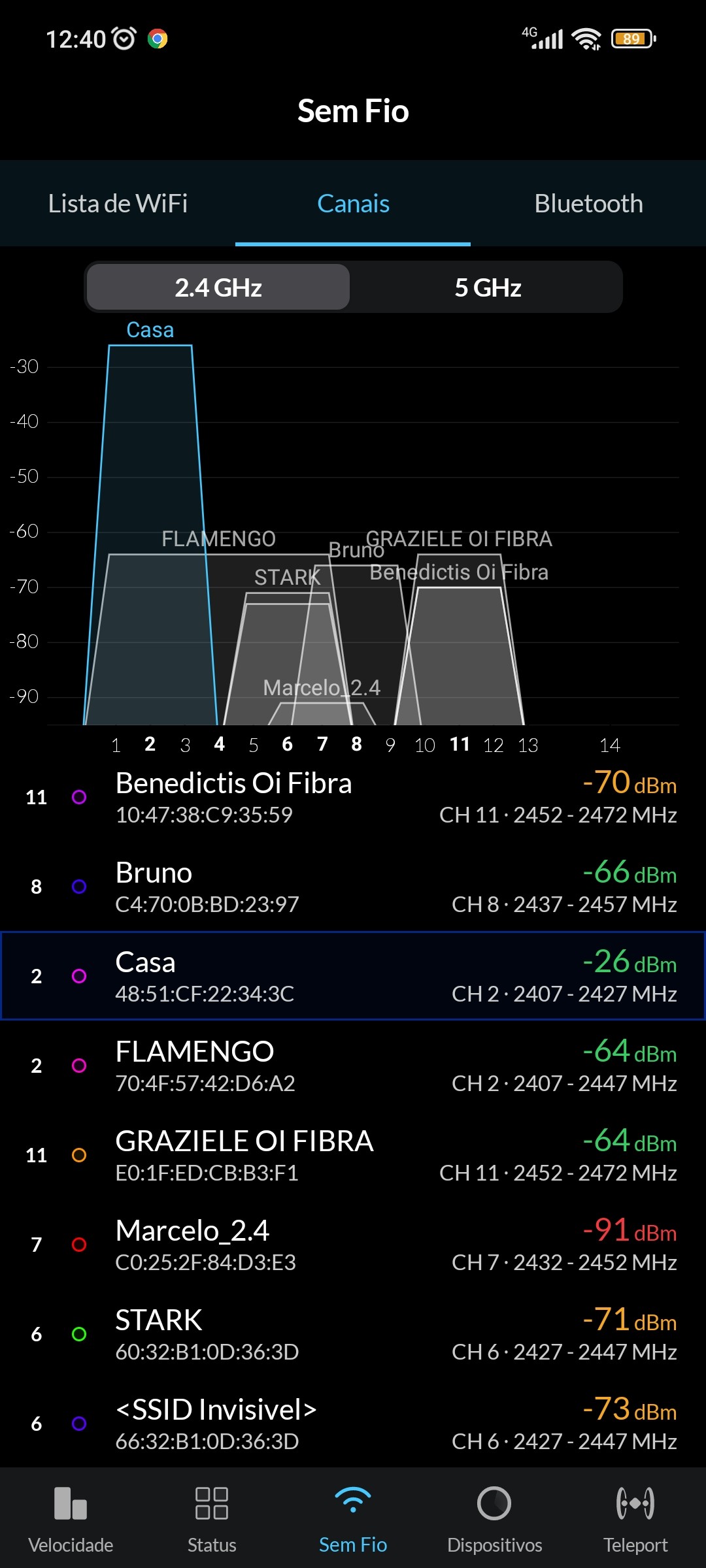The height and width of the screenshot is (1568, 706).
Task: Select the Casa network row
Action: [353, 976]
